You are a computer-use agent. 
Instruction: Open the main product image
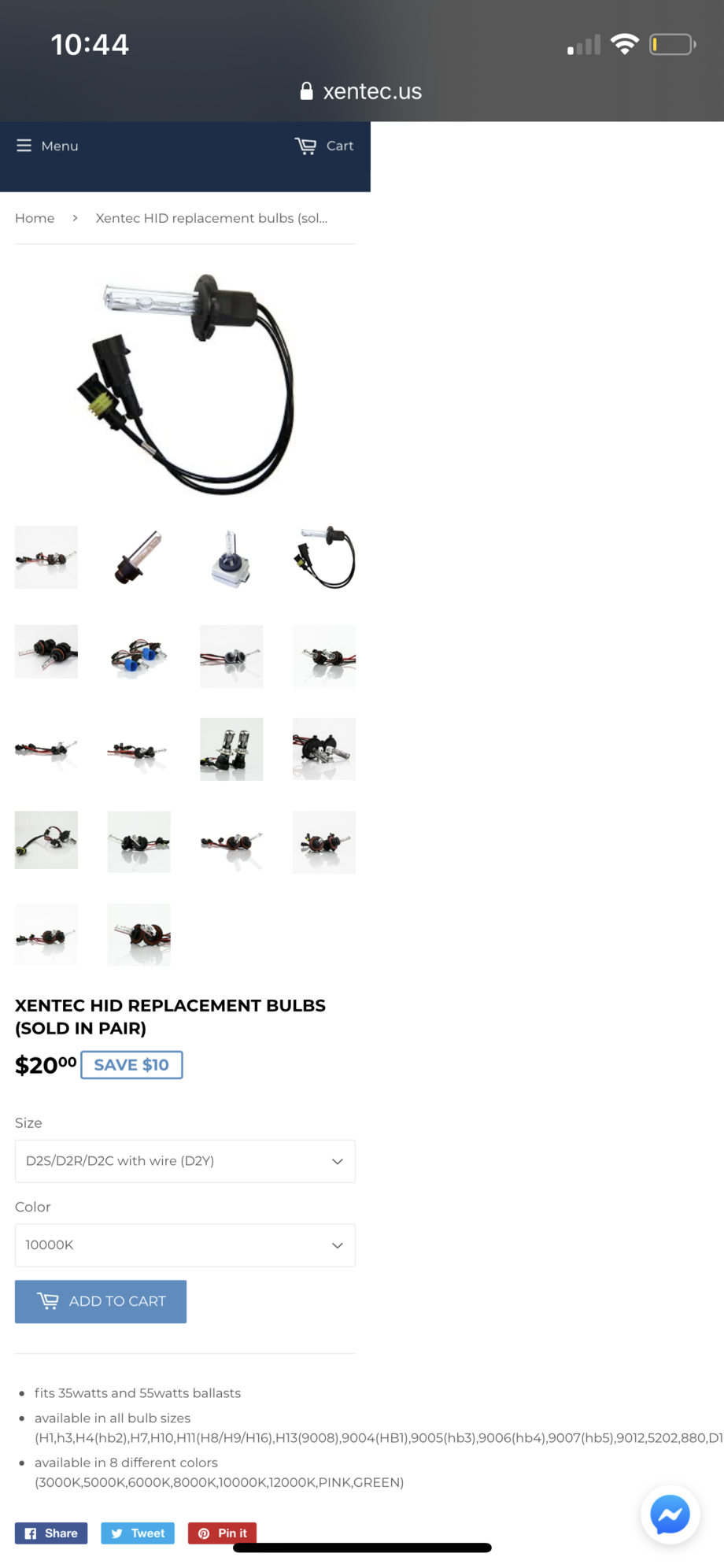click(x=186, y=384)
